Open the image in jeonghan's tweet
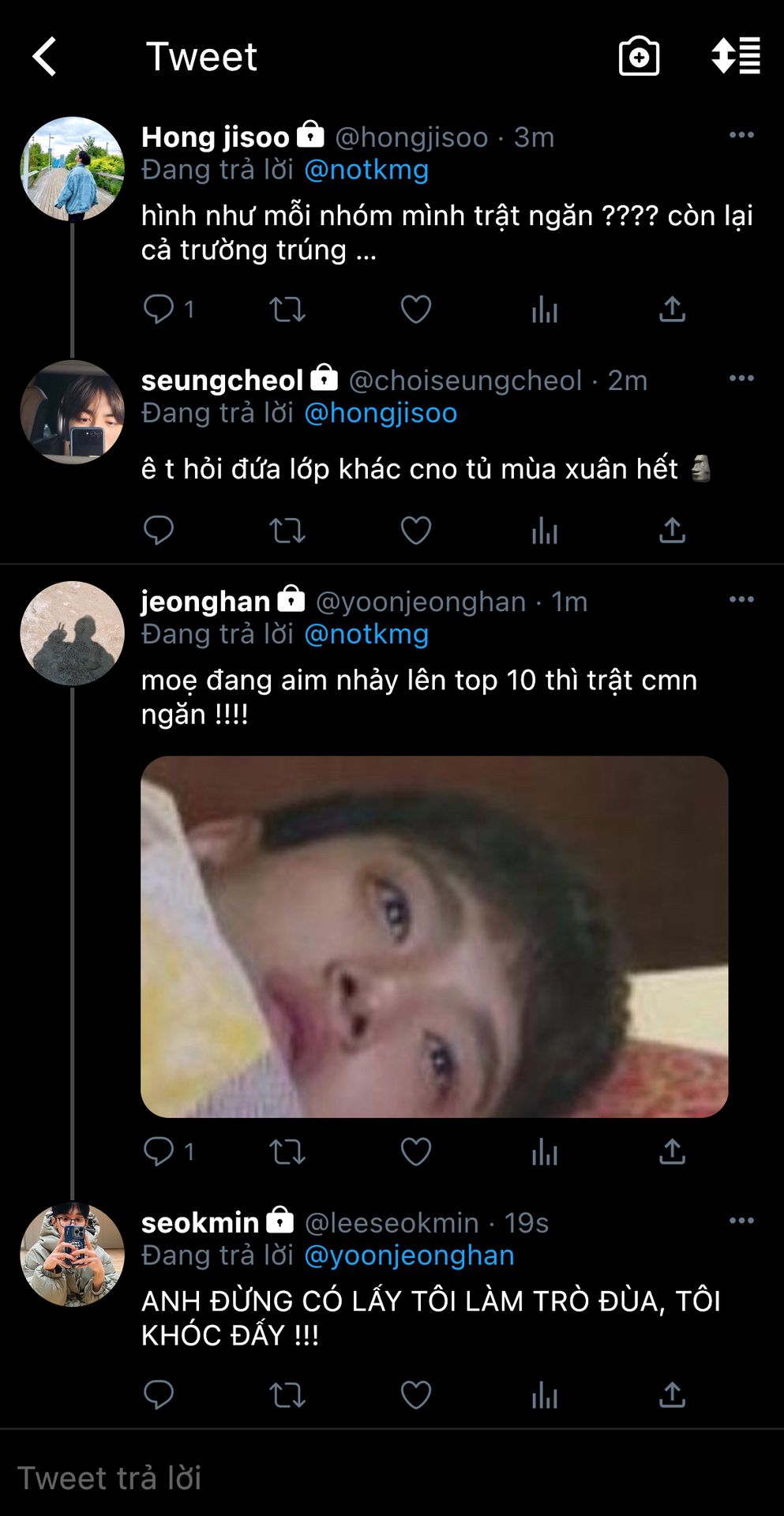 [x=434, y=936]
